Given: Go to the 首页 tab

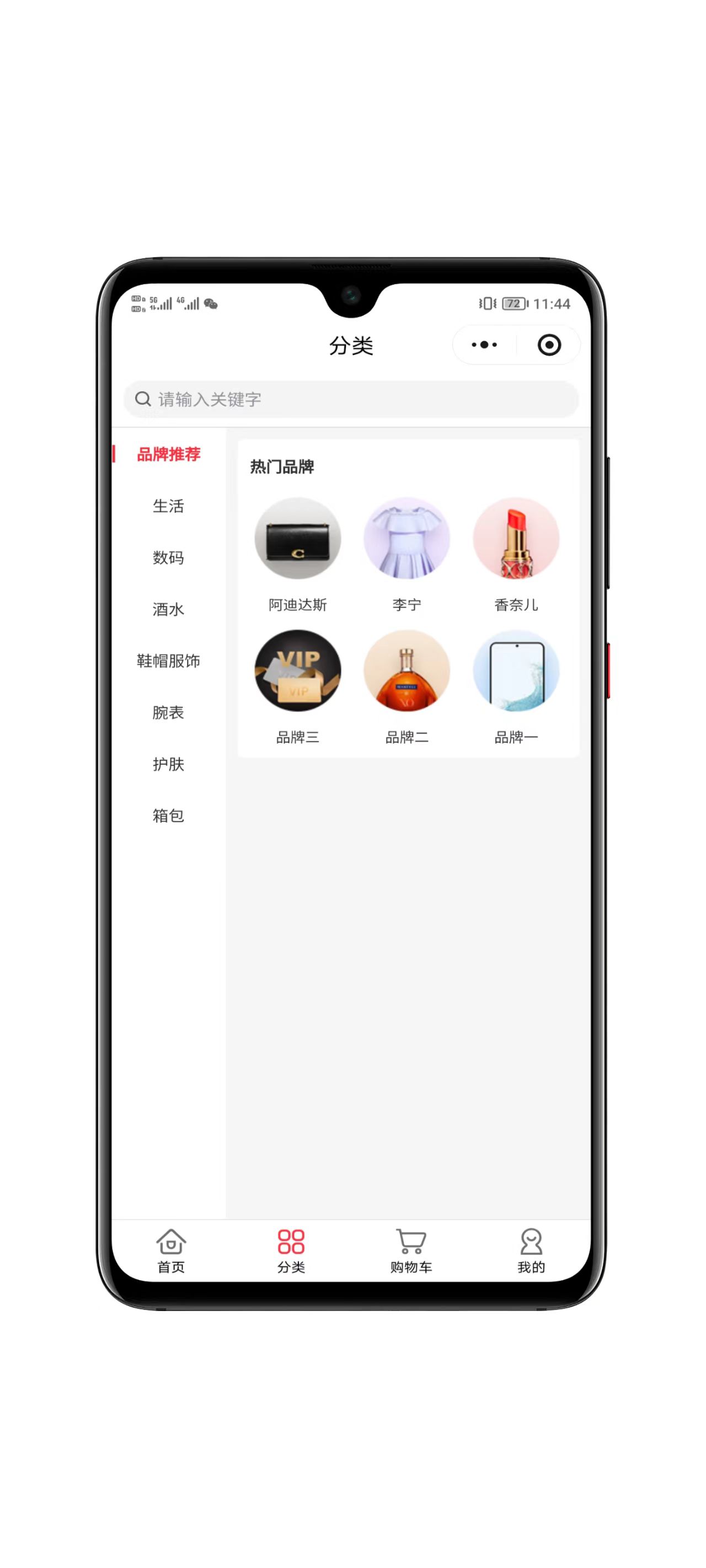Looking at the screenshot, I should click(170, 1250).
